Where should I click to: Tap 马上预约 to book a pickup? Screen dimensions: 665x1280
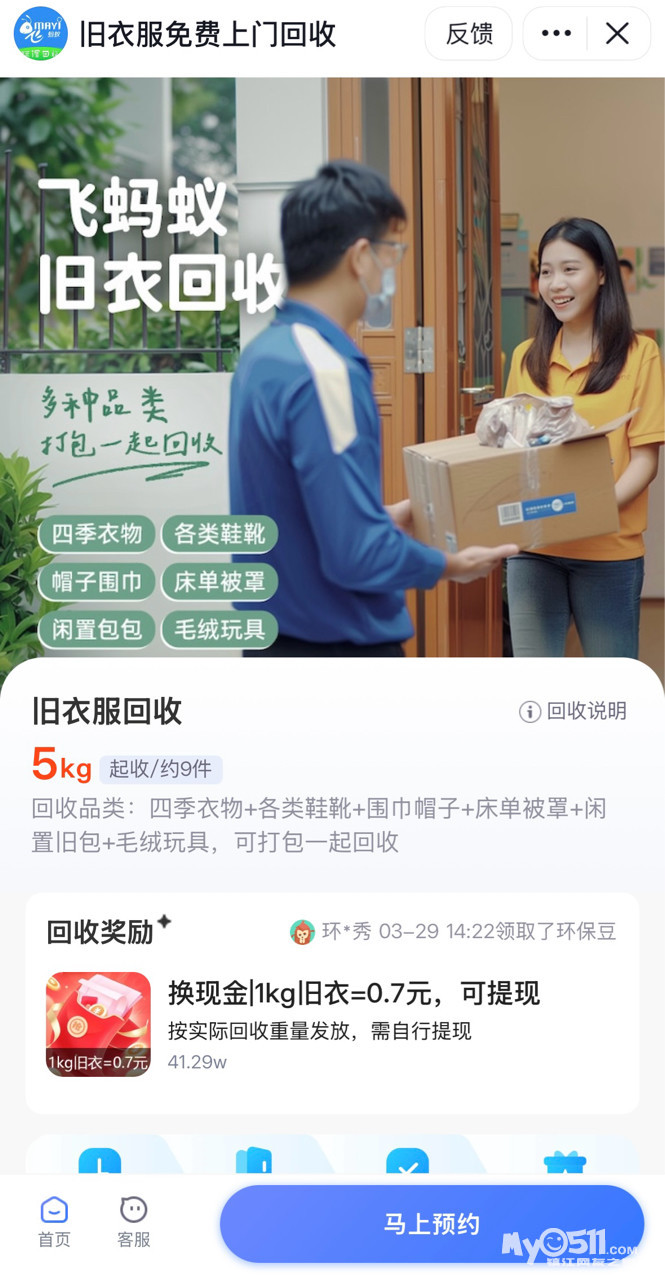pyautogui.click(x=432, y=1224)
